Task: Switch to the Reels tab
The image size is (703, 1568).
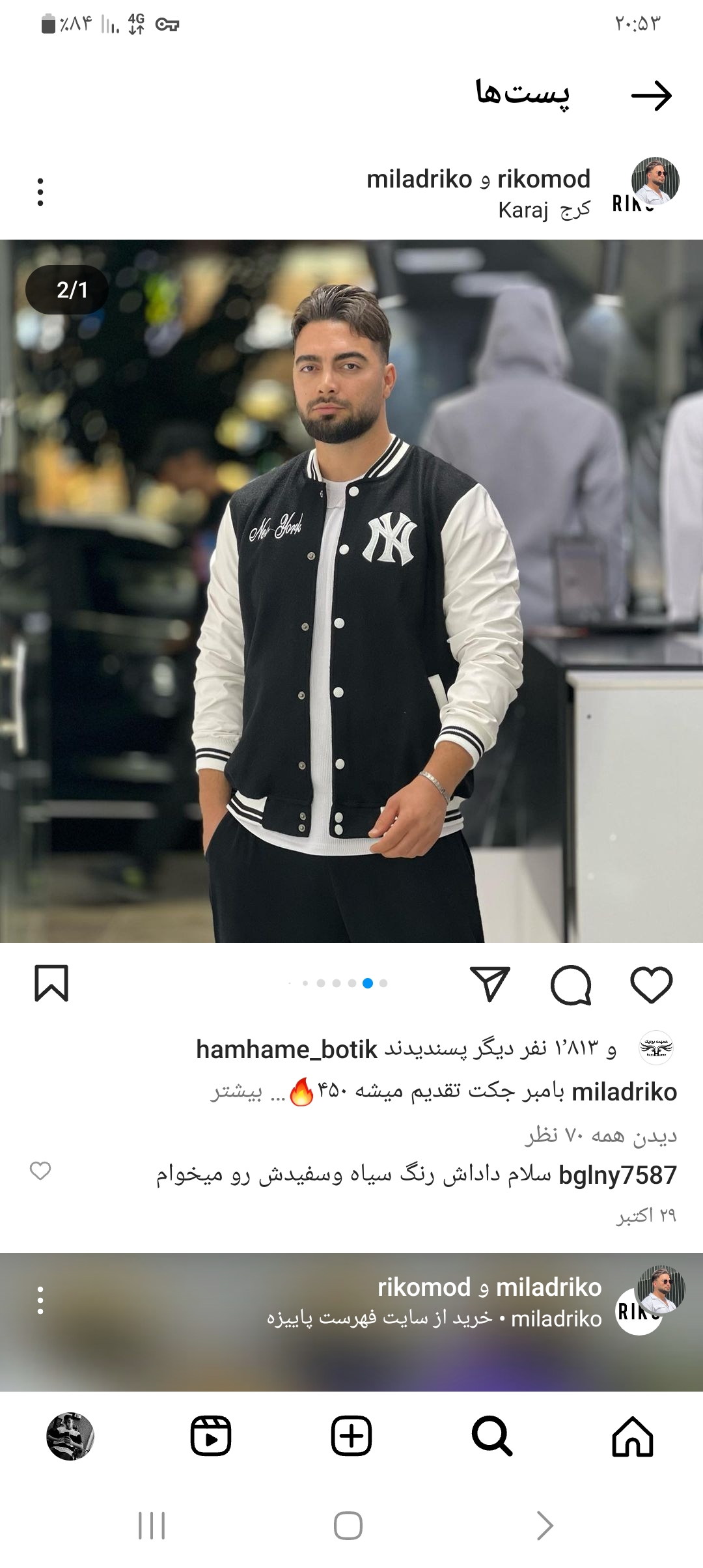Action: pyautogui.click(x=211, y=1436)
